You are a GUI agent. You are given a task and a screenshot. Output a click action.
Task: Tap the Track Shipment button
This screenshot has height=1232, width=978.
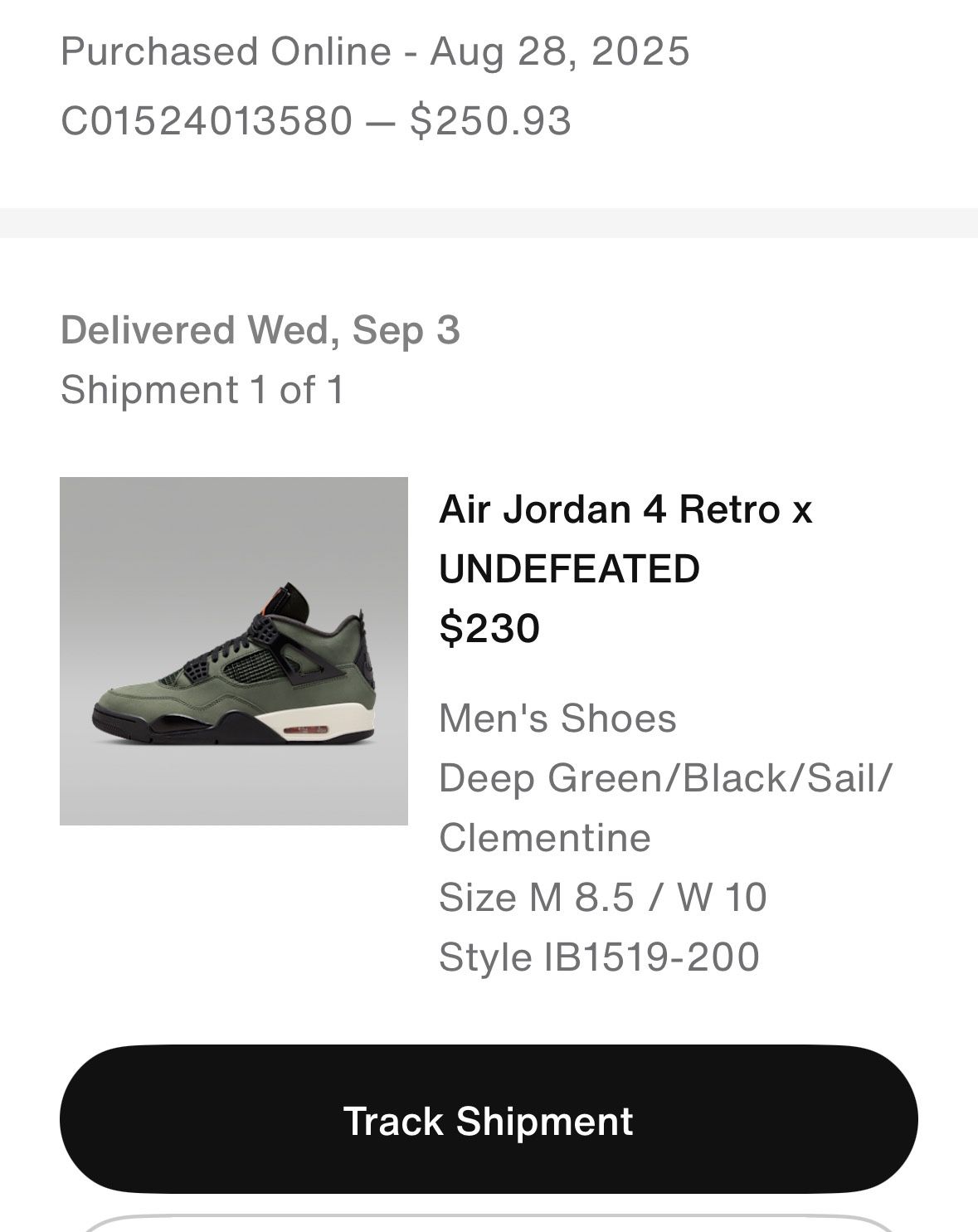click(x=489, y=1119)
